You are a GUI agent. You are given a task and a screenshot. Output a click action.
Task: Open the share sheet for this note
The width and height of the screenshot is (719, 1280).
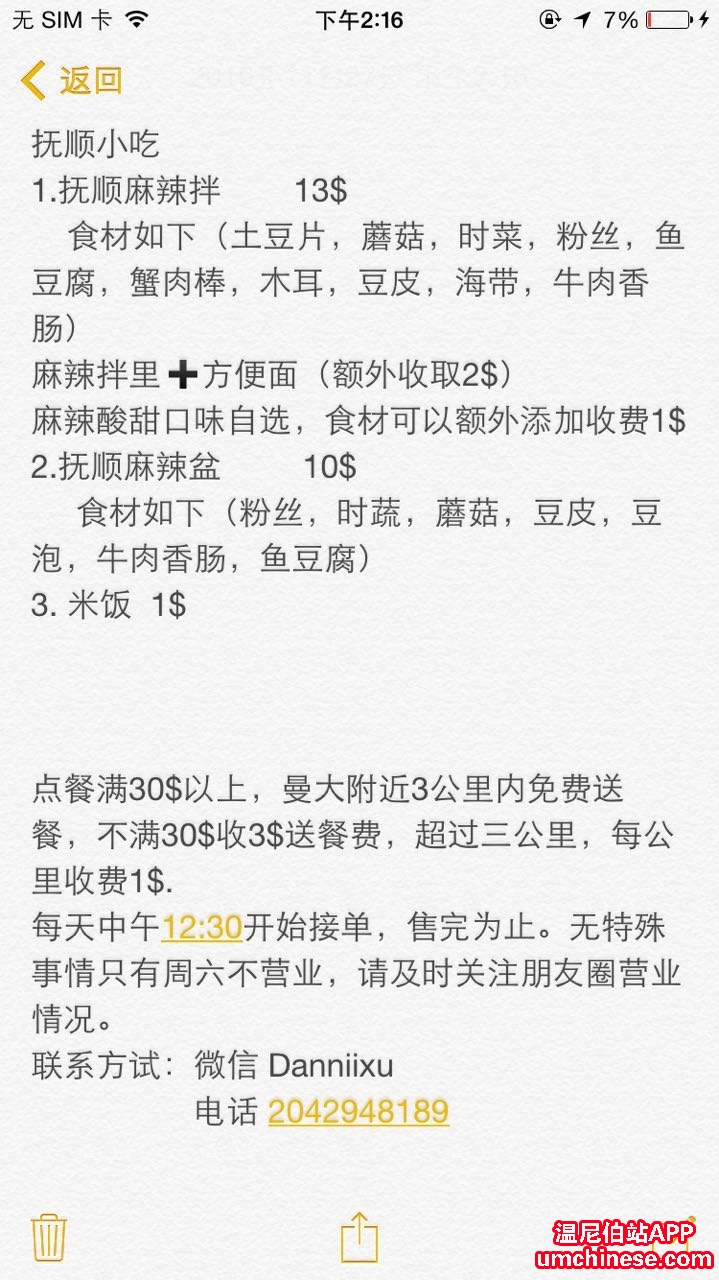[360, 1237]
